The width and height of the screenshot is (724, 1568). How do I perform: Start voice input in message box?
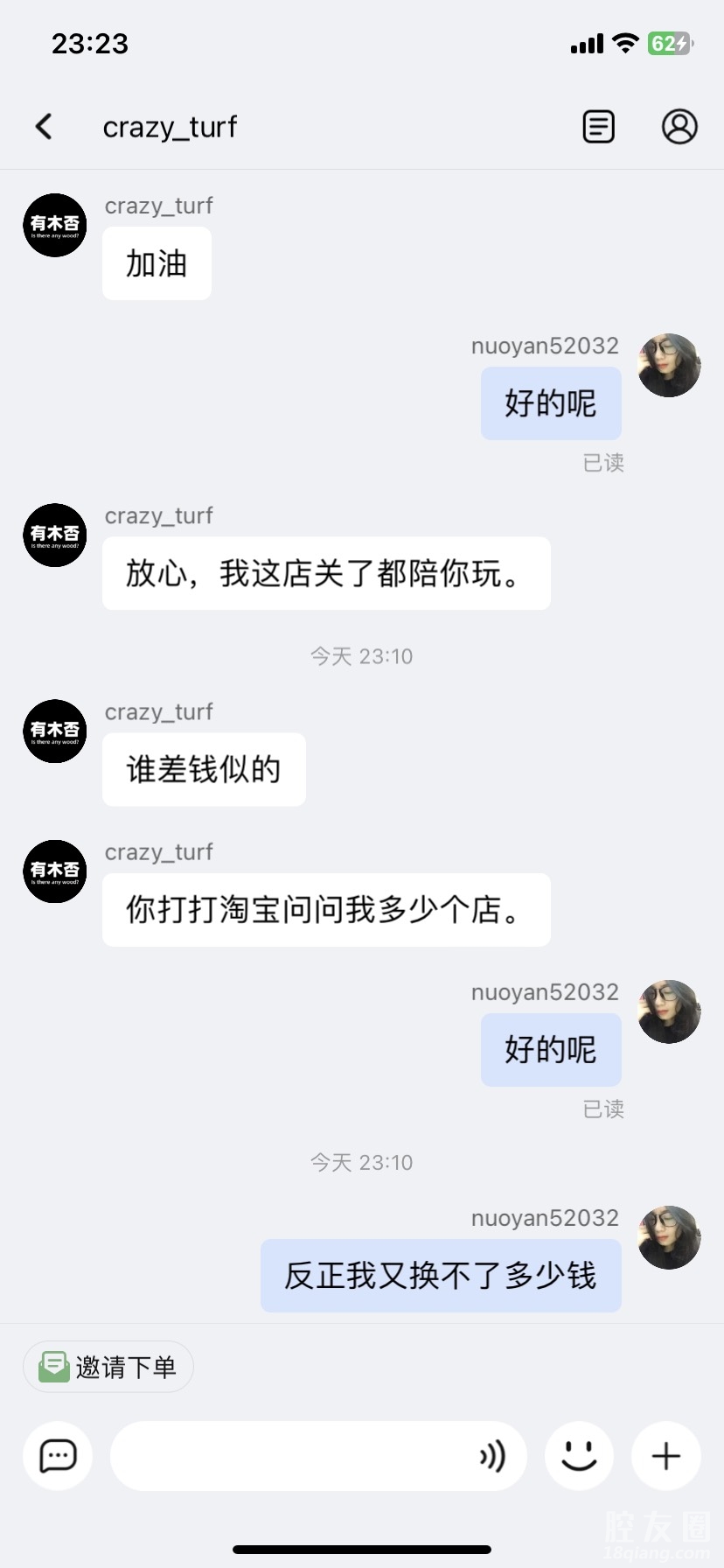pos(492,1456)
